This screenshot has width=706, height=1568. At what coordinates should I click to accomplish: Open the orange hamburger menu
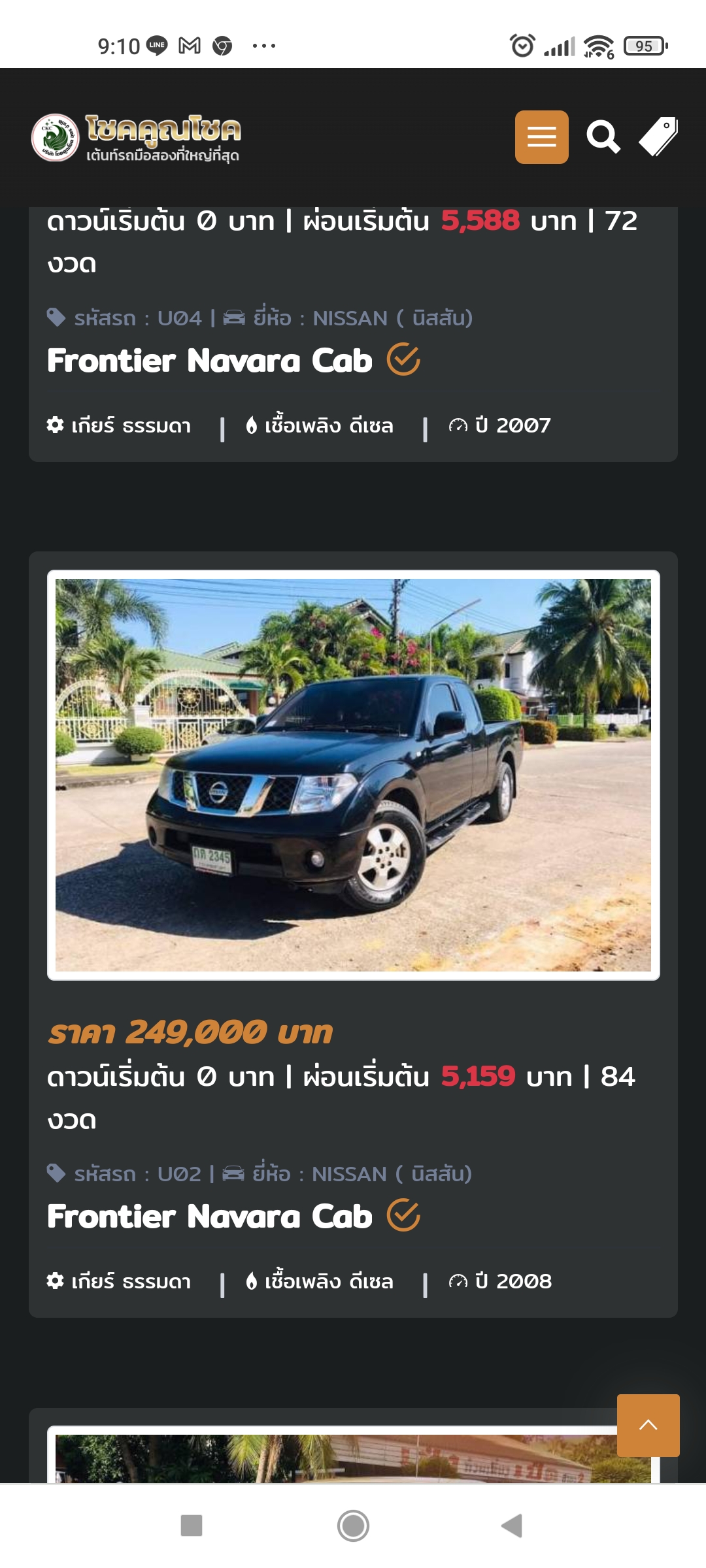[541, 137]
